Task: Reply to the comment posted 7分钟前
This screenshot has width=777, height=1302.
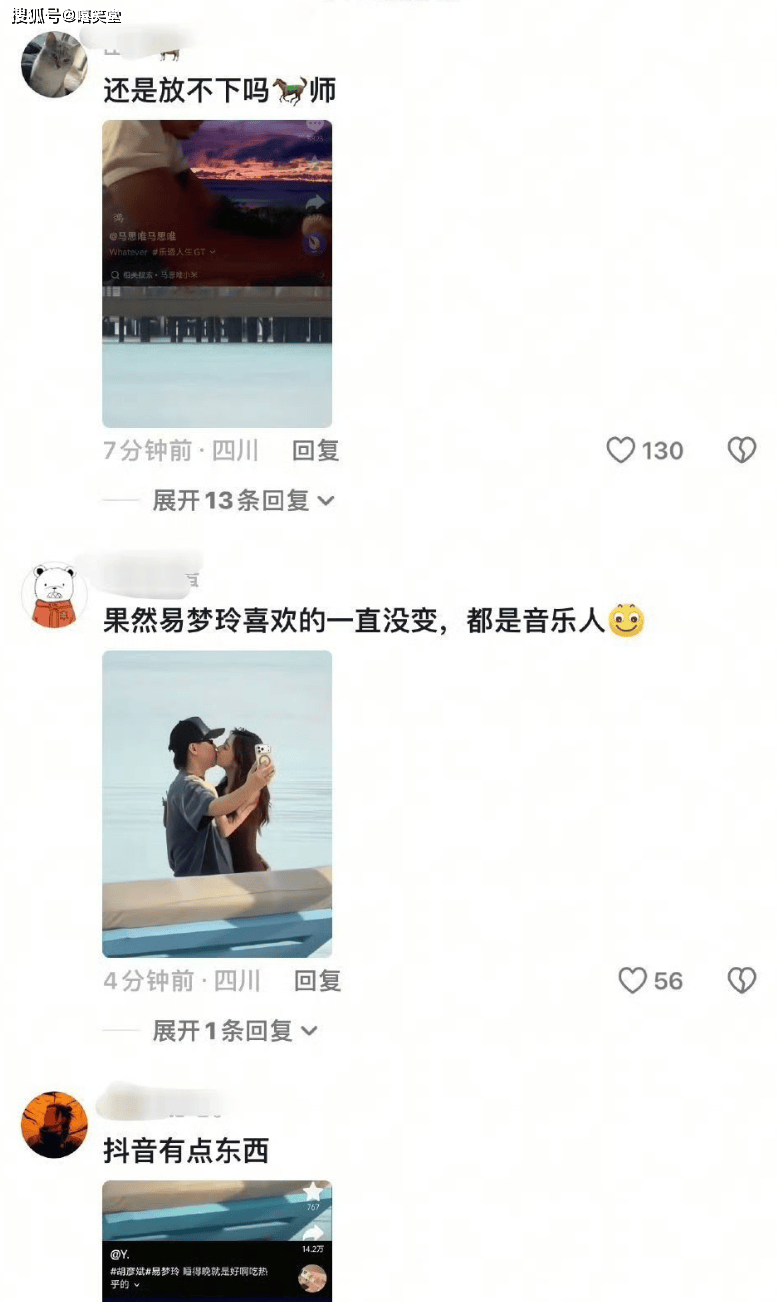Action: click(316, 451)
